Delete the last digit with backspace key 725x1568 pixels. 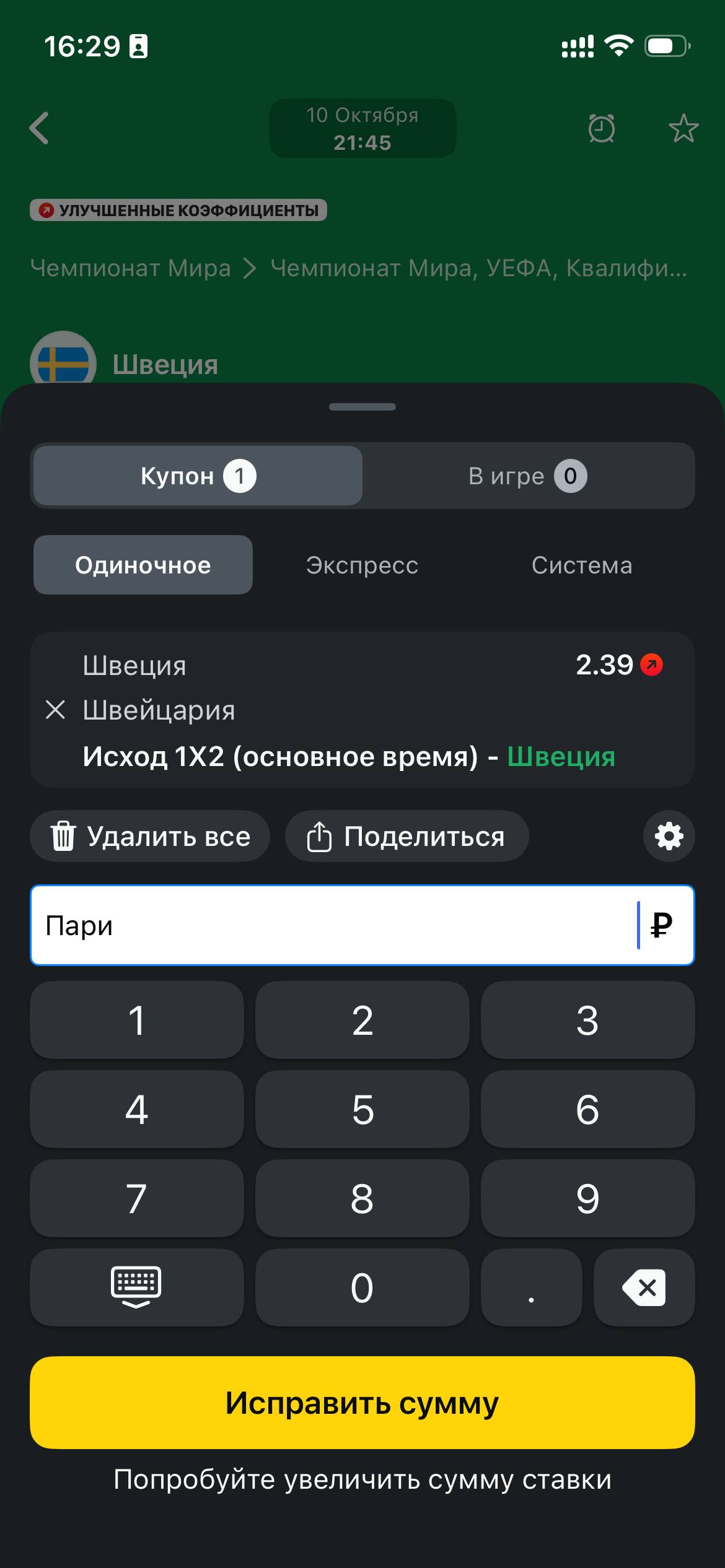point(644,1287)
